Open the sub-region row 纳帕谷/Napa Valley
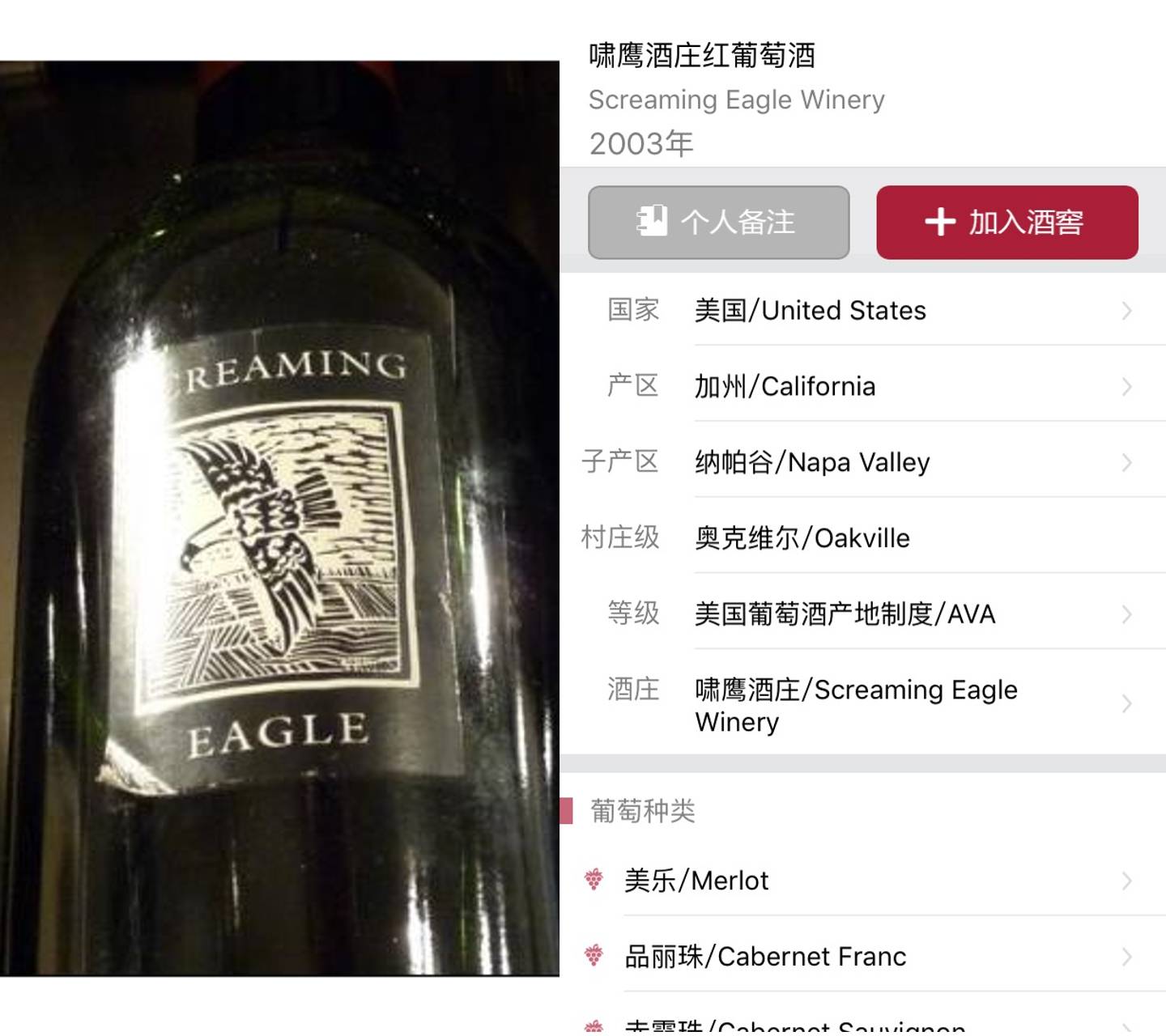 pos(862,463)
